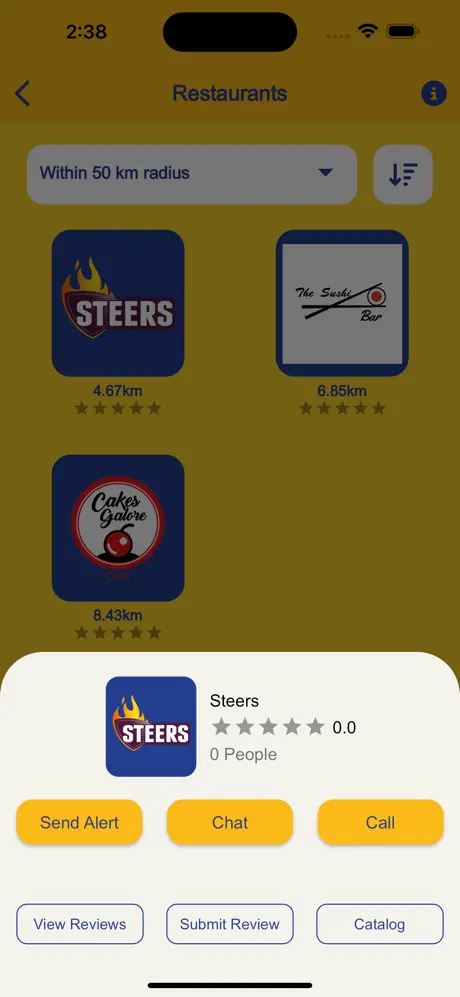Open the Steers Catalog
Viewport: 460px width, 997px height.
coord(380,924)
